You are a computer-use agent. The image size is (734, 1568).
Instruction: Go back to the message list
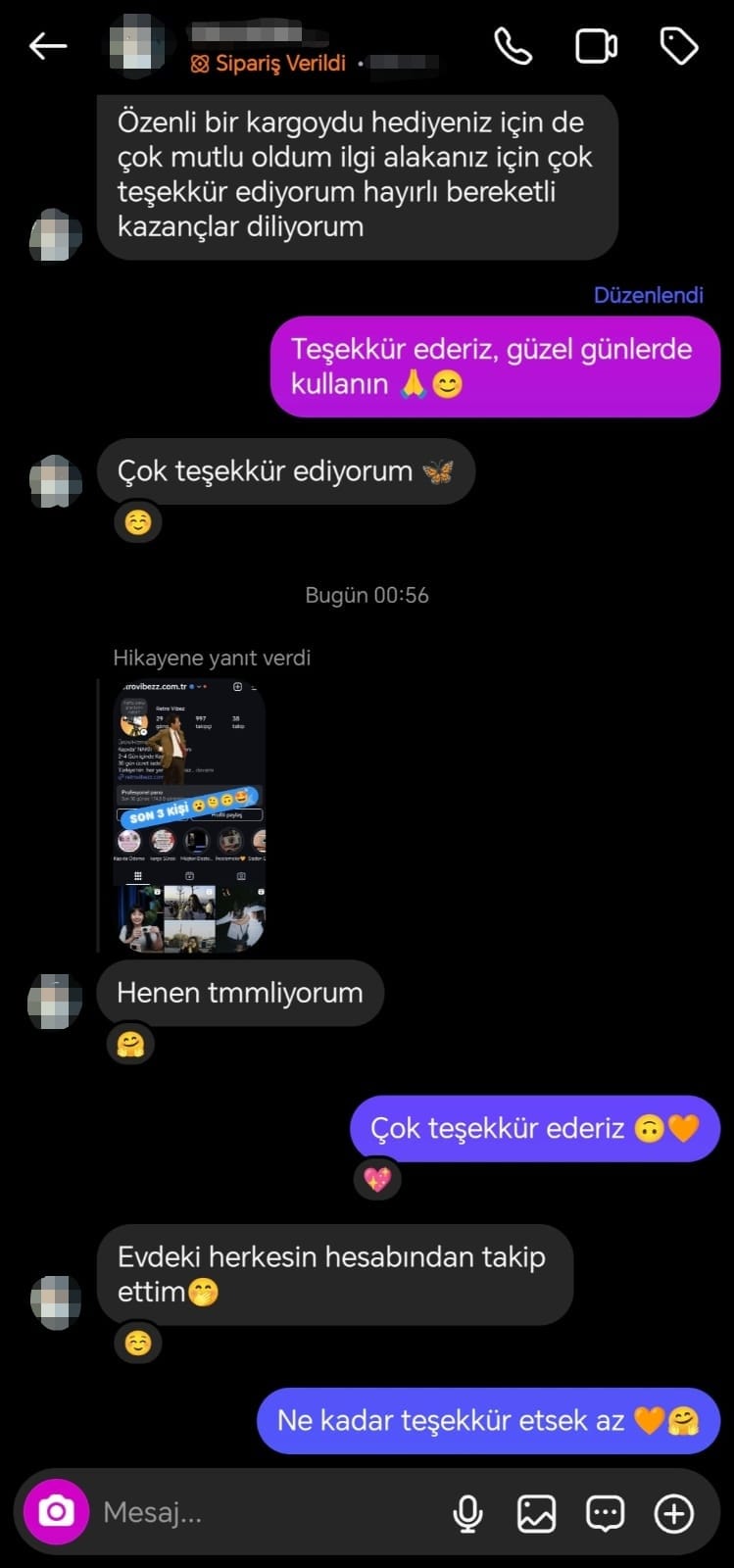coord(47,46)
